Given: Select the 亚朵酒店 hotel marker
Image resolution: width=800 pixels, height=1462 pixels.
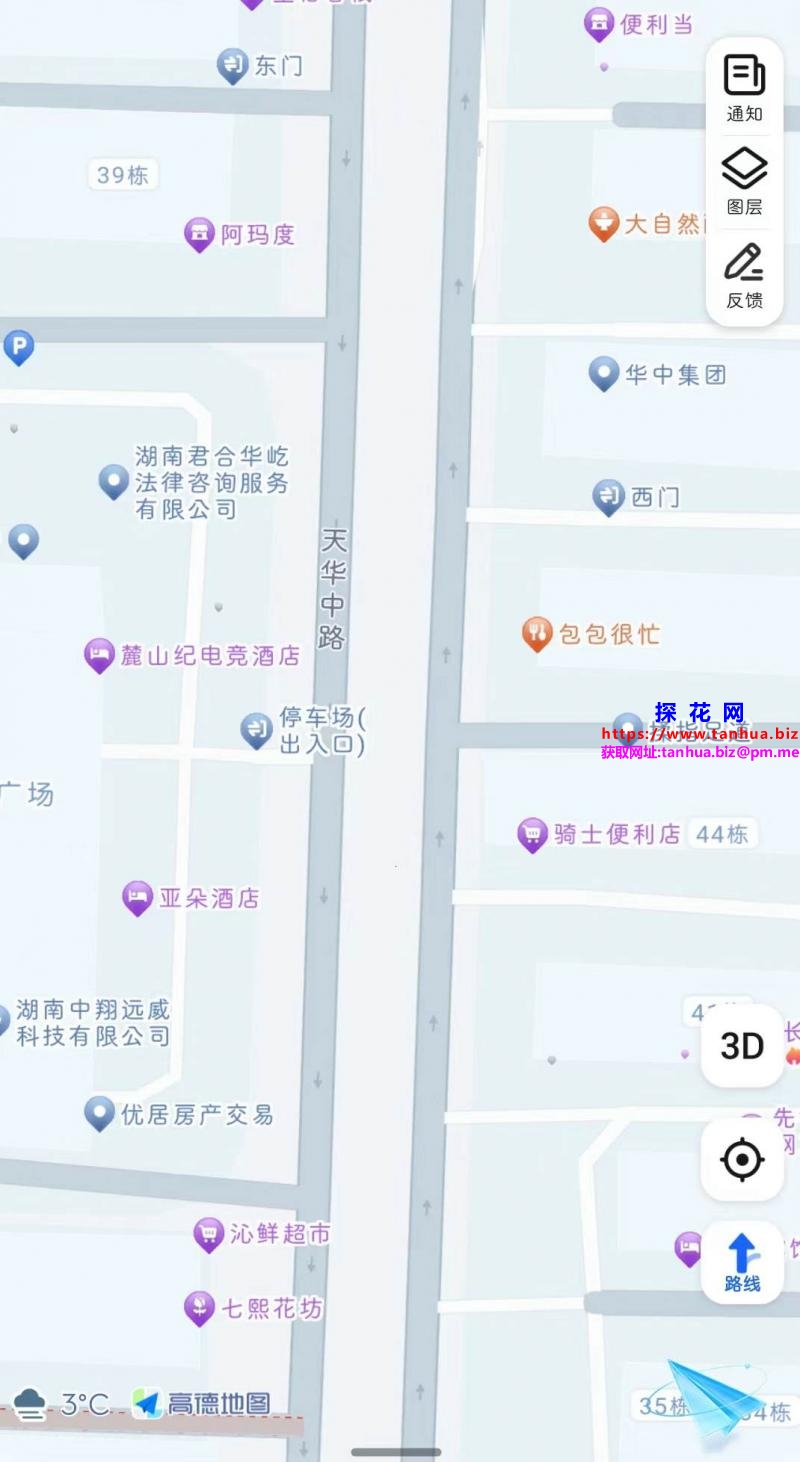Looking at the screenshot, I should coord(138,897).
